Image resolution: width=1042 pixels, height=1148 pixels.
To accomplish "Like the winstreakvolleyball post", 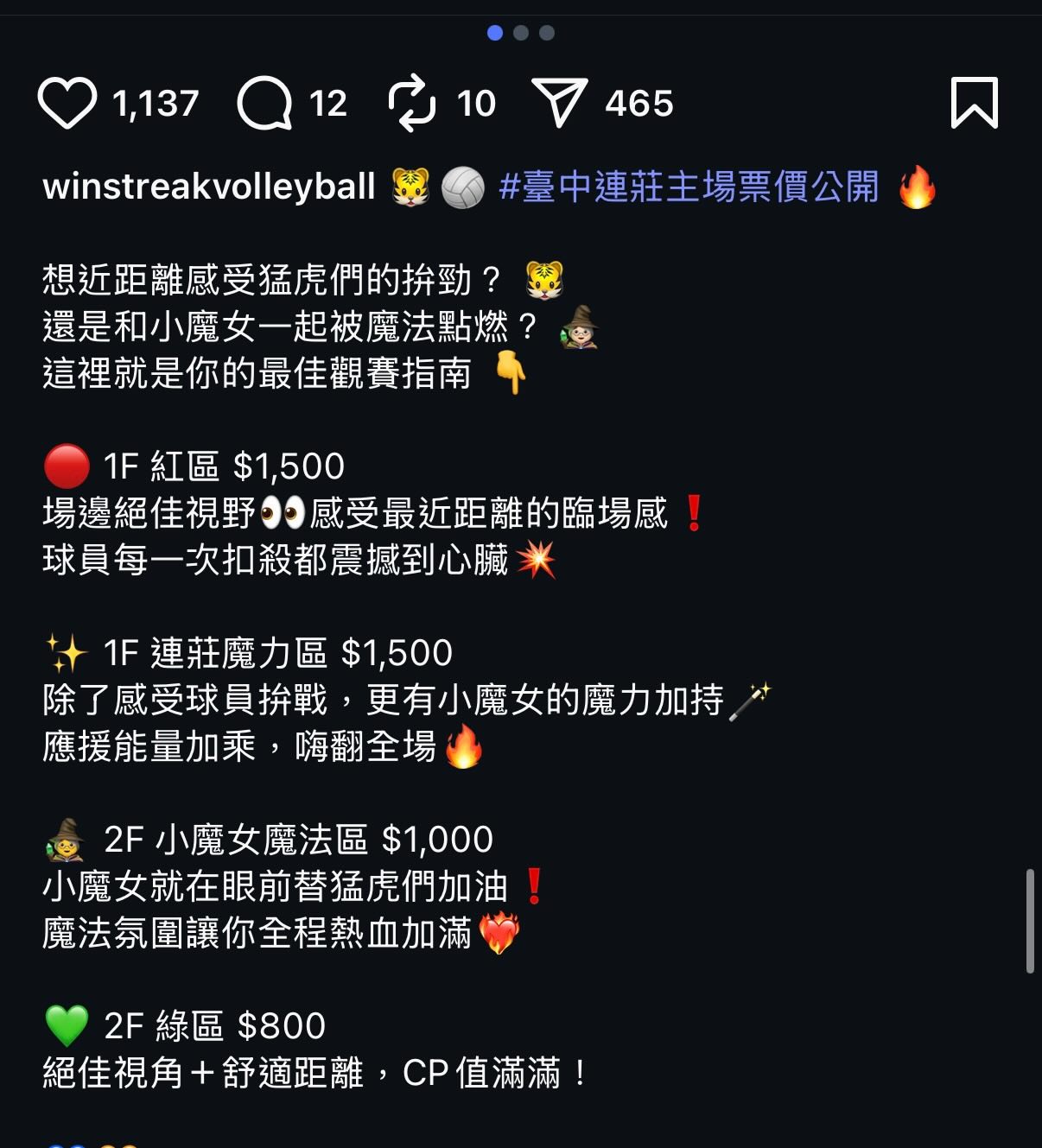I will (67, 104).
